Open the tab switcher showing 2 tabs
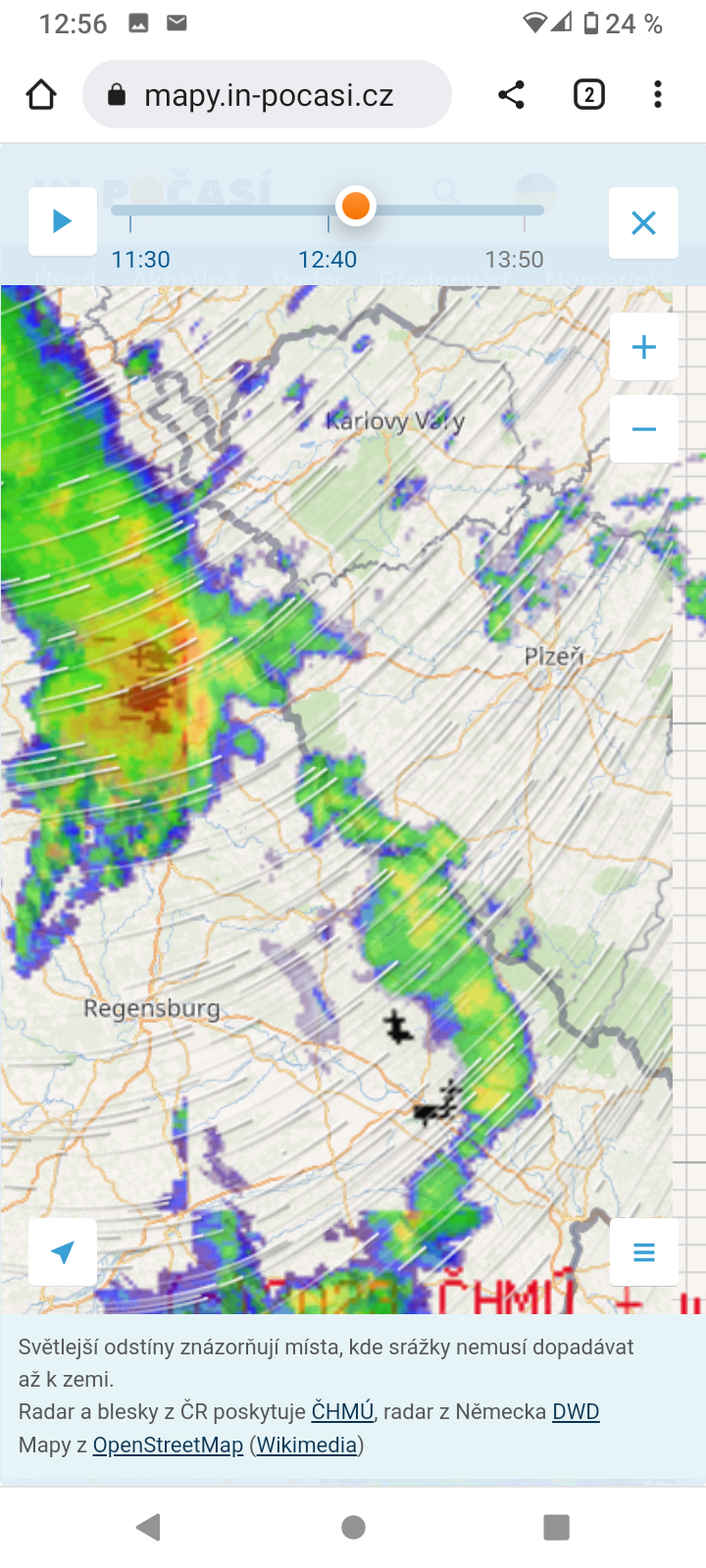 click(x=588, y=95)
